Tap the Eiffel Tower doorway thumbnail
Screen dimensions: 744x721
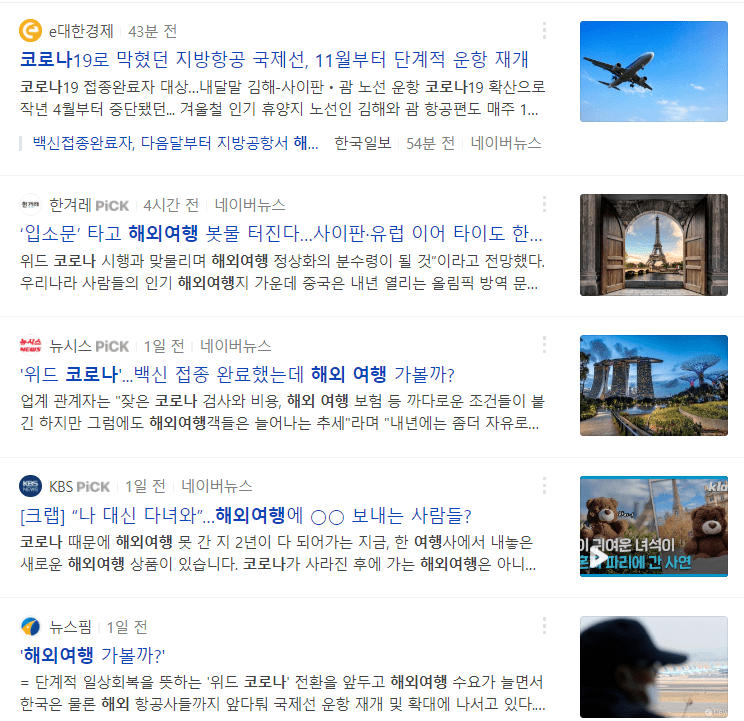[x=654, y=245]
